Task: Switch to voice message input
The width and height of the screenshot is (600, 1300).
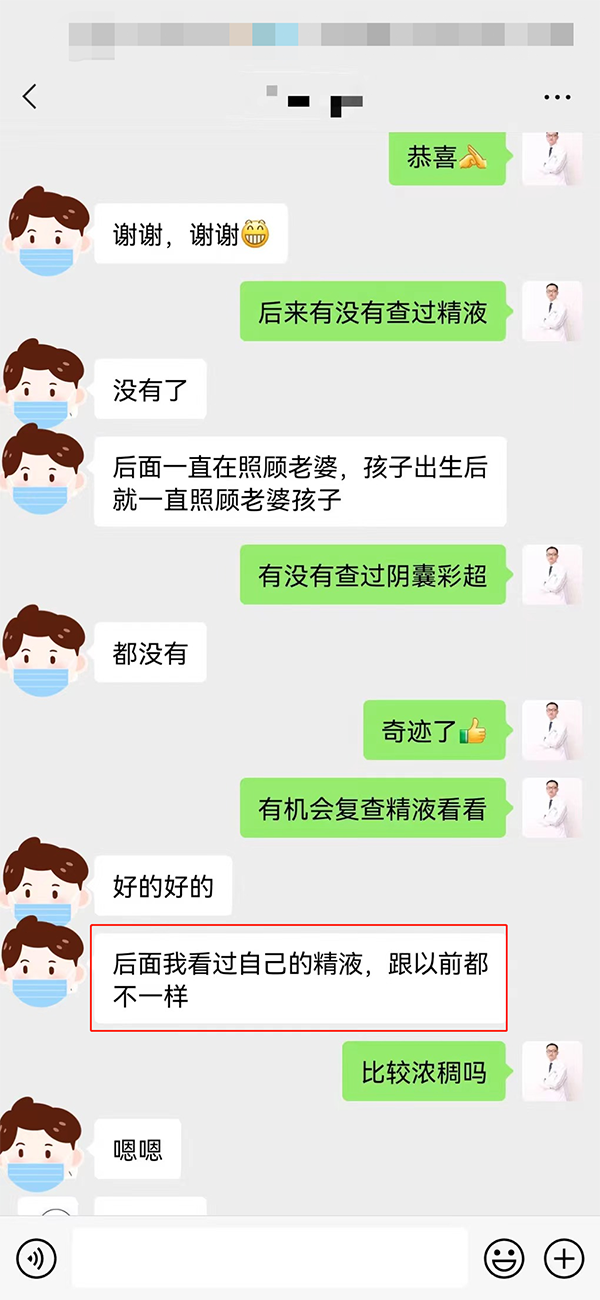Action: click(x=36, y=1258)
